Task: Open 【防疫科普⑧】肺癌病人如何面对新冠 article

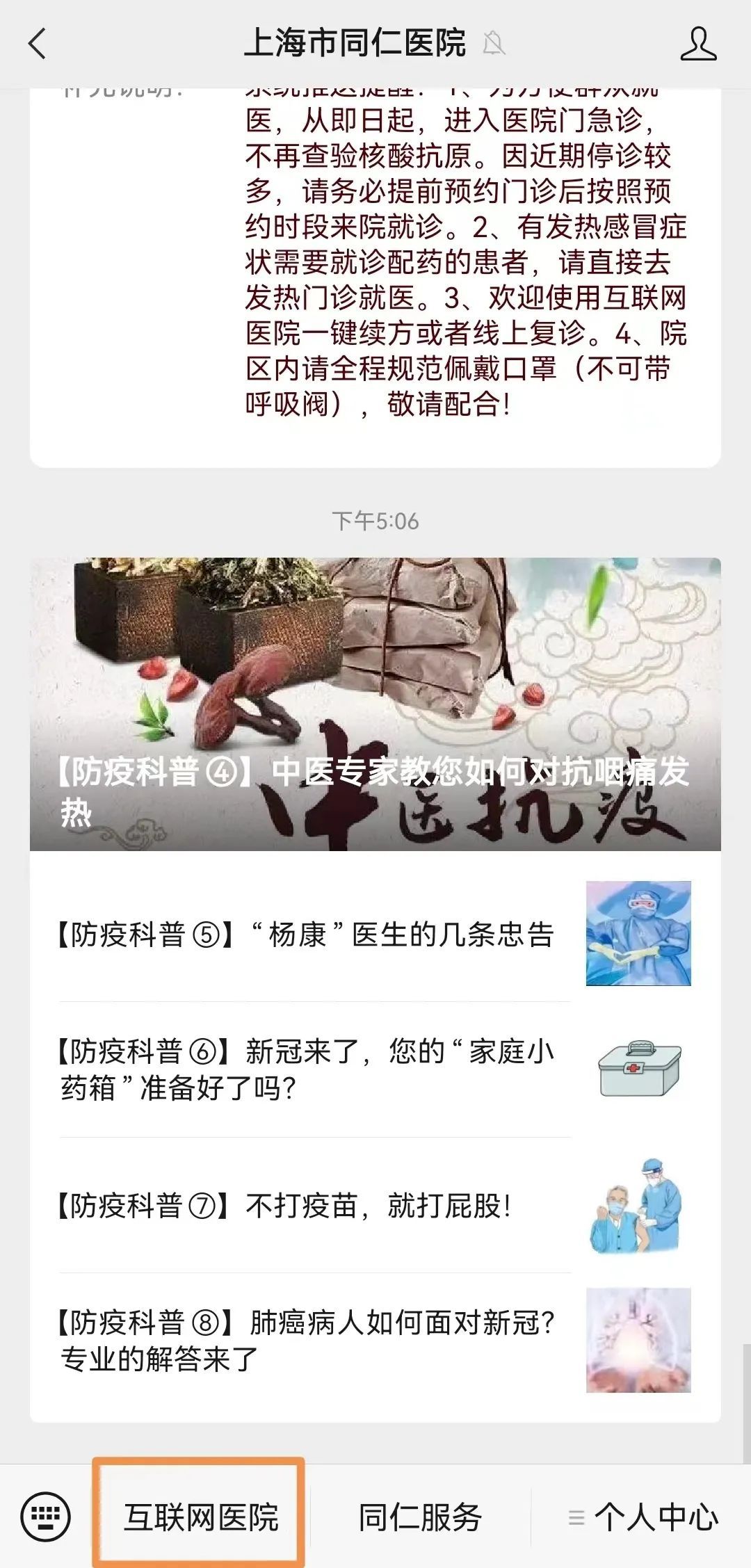Action: coord(306,1340)
